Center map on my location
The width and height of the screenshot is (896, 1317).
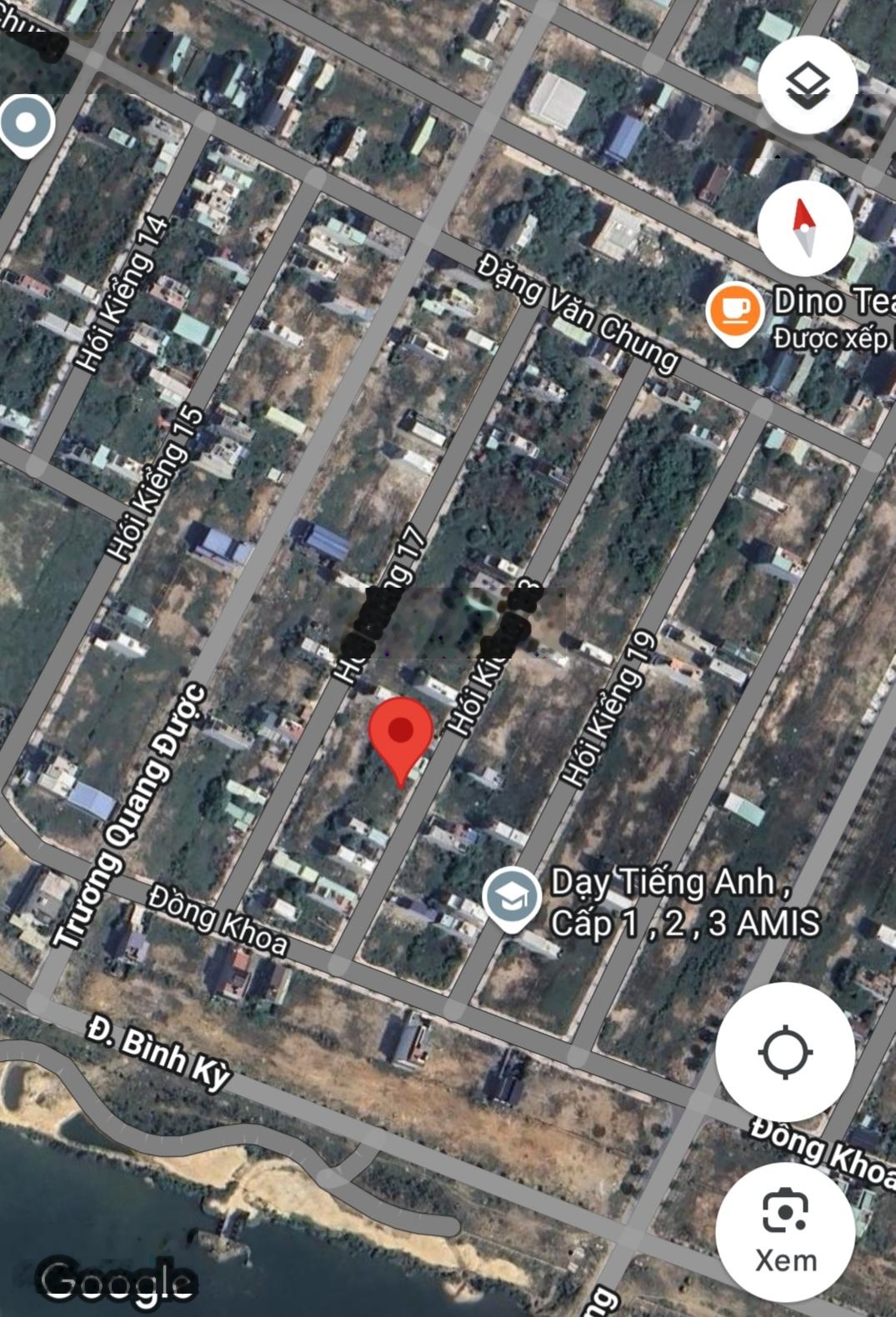click(784, 1052)
